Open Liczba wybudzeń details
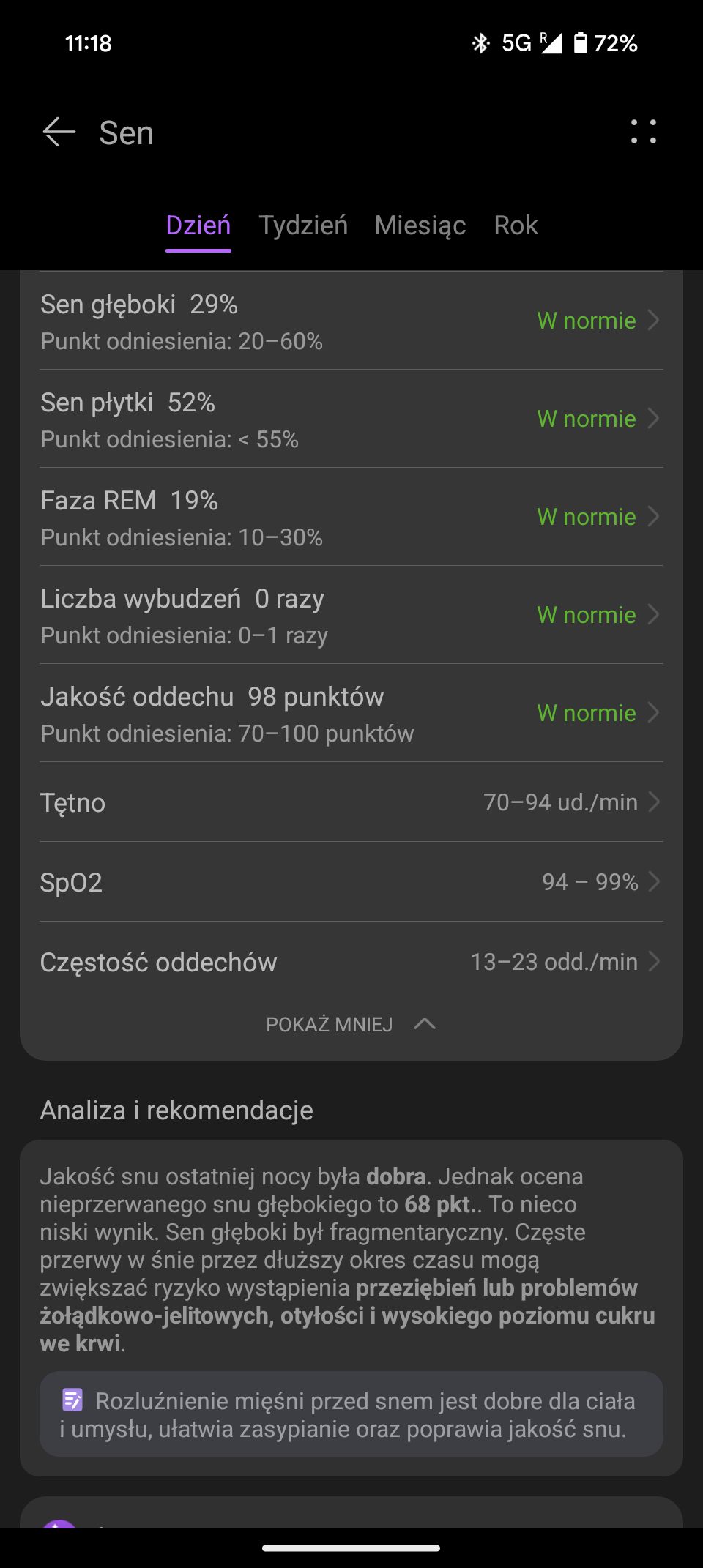This screenshot has height=1568, width=703. click(351, 615)
